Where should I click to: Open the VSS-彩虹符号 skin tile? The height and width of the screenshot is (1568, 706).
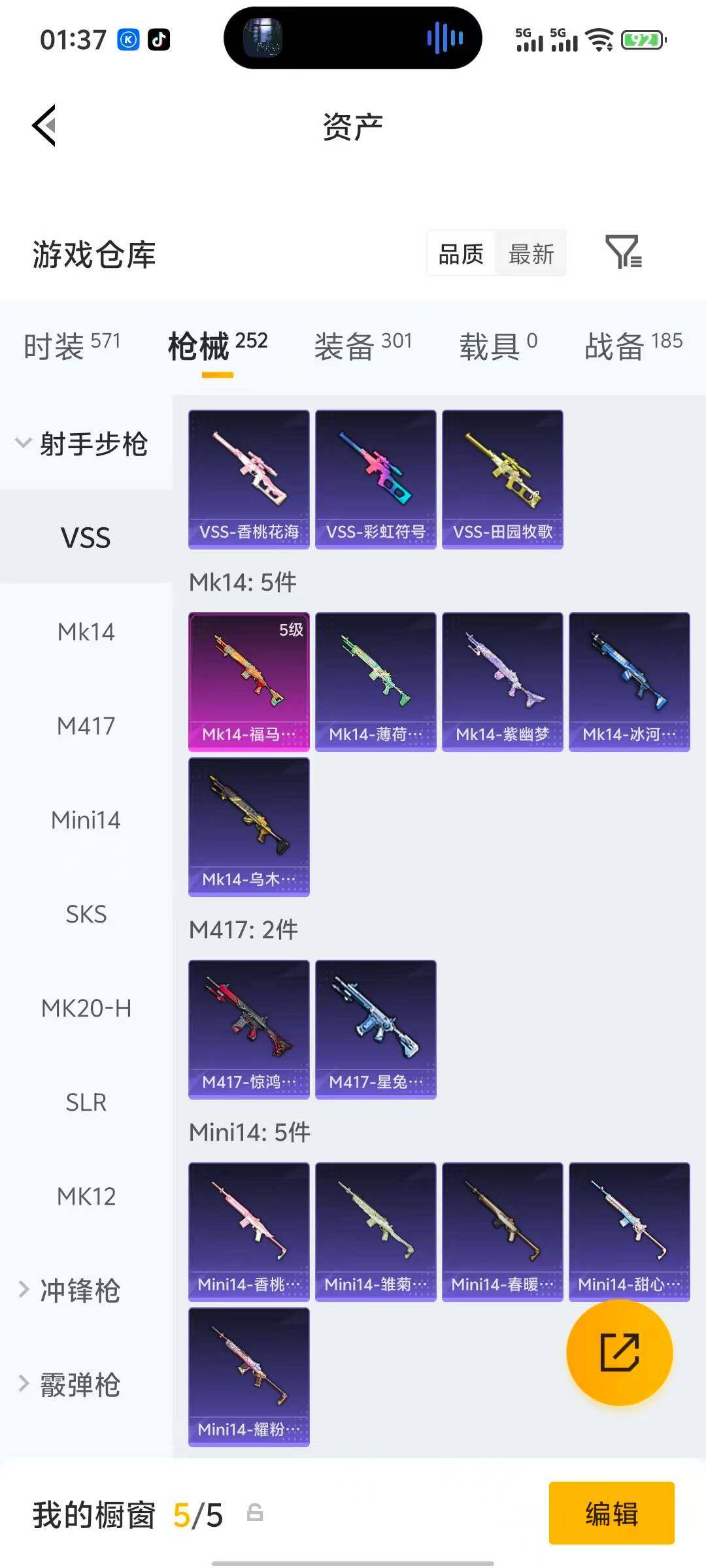tap(375, 479)
